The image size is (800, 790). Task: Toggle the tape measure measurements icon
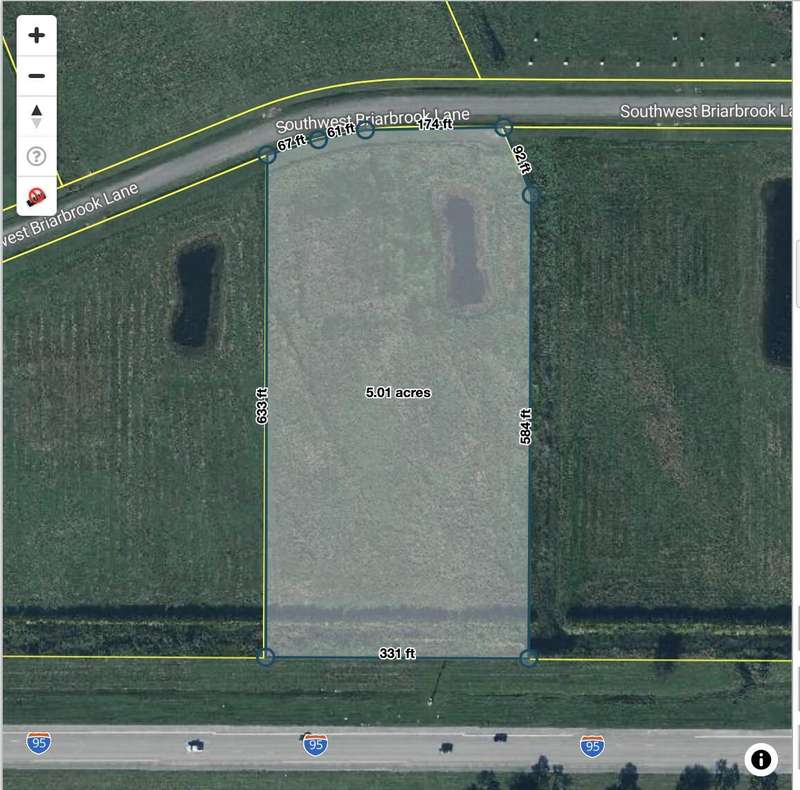(x=36, y=196)
